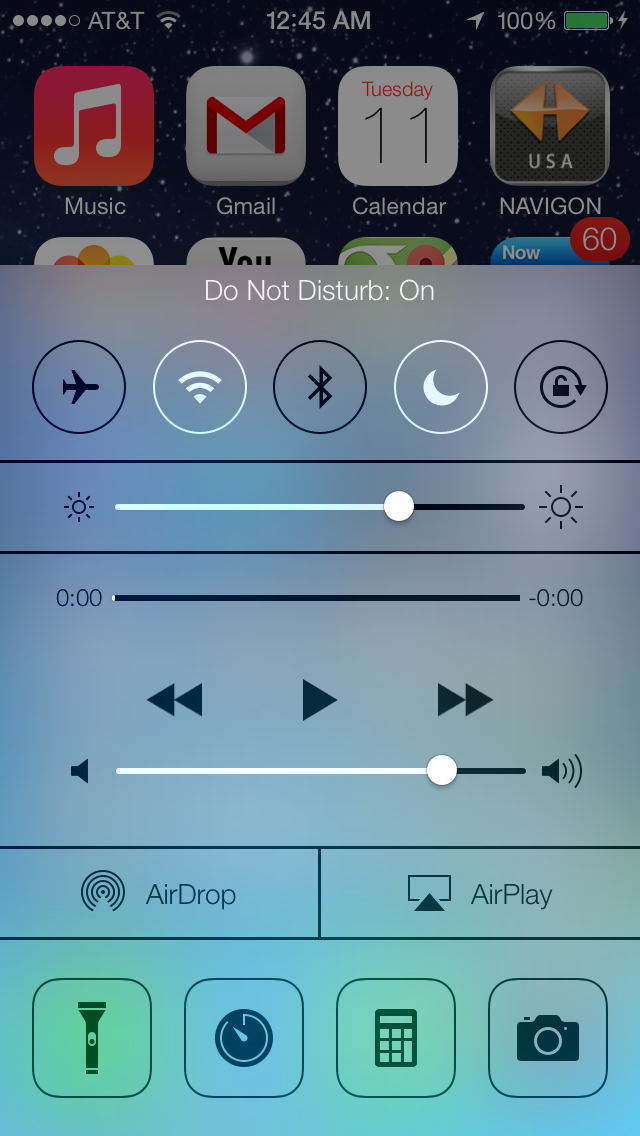Screen dimensions: 640x1136
Task: Skip forward to next track
Action: (465, 700)
